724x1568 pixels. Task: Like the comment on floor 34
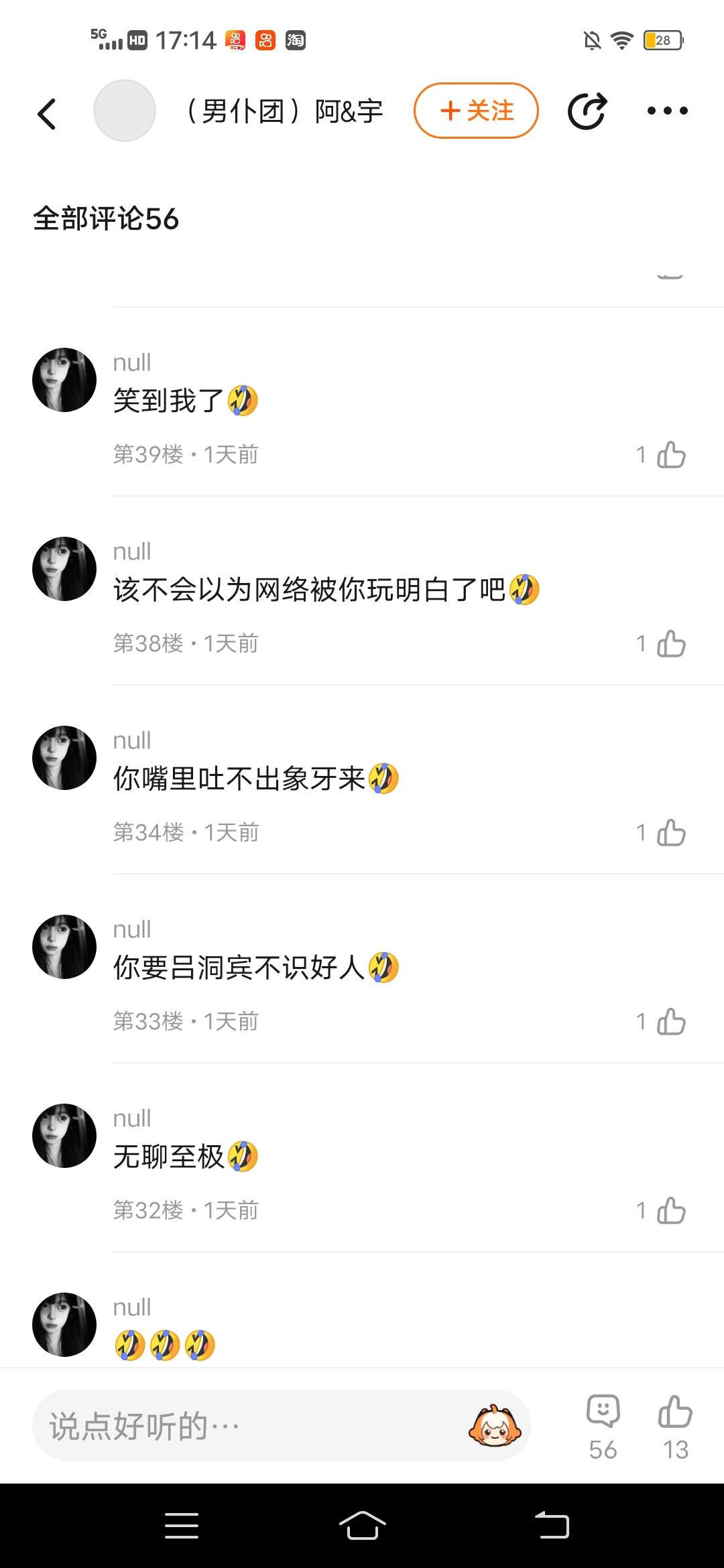(x=670, y=833)
